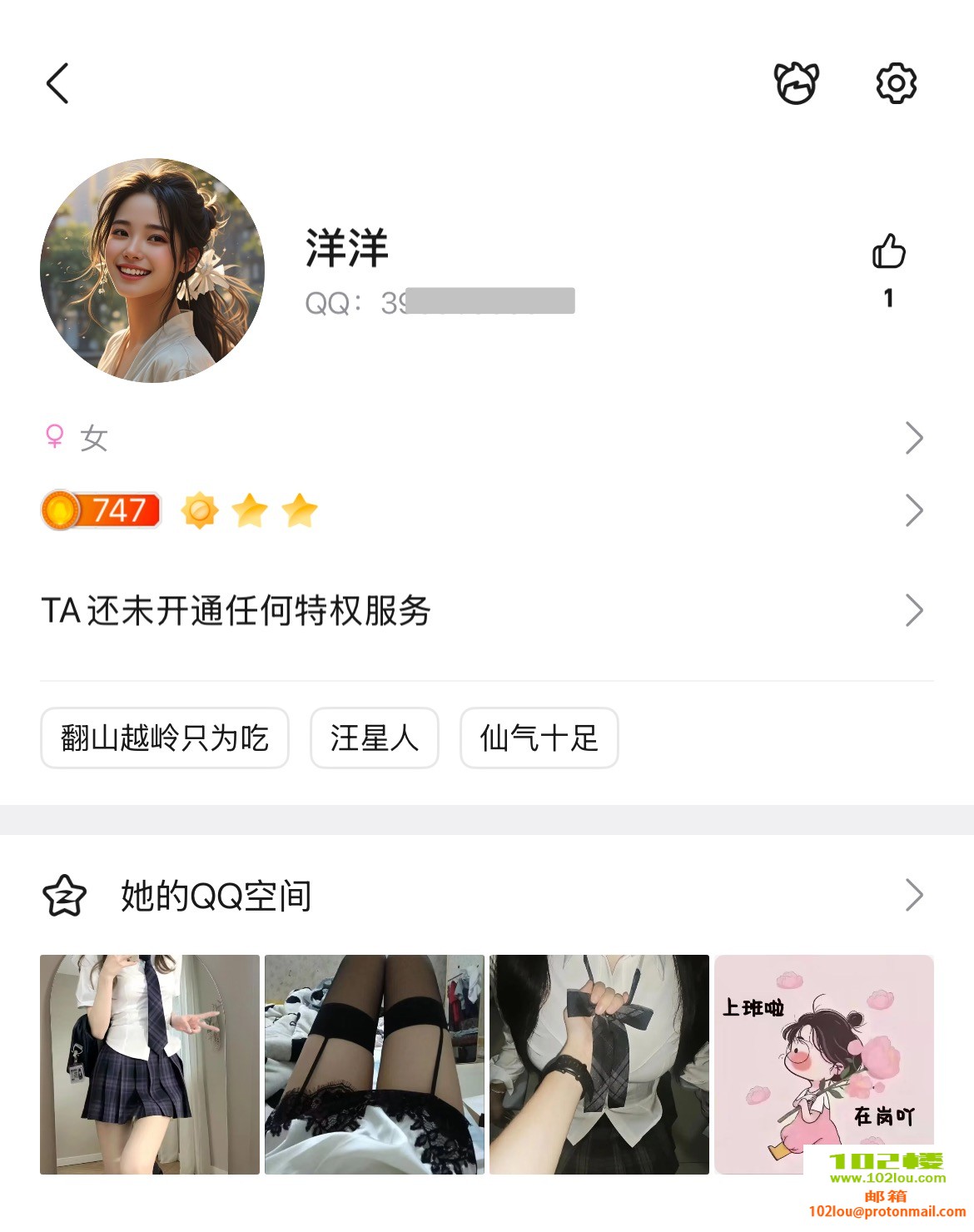View 洋洋's profile avatar
The height and width of the screenshot is (1232, 974).
(152, 271)
